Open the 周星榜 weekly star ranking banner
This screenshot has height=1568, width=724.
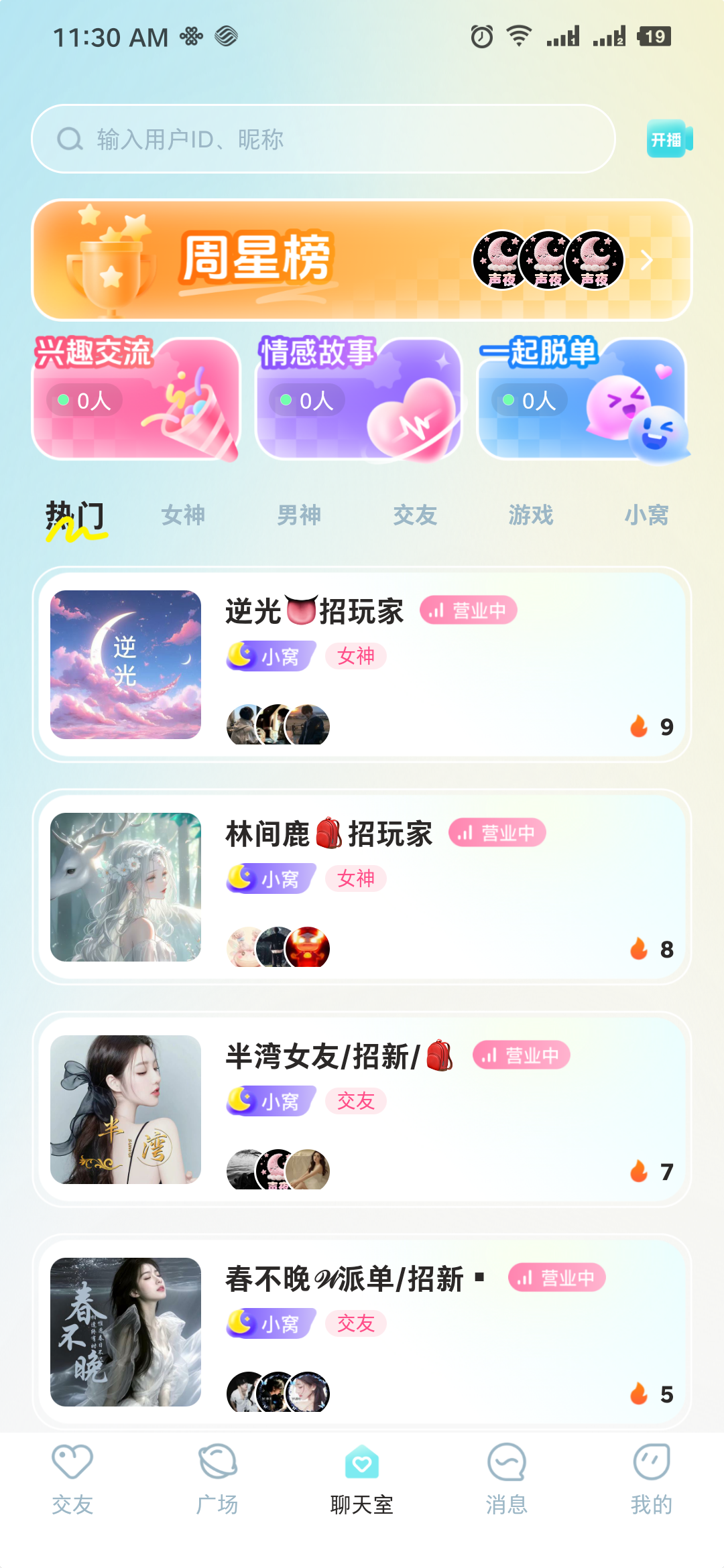[x=362, y=260]
